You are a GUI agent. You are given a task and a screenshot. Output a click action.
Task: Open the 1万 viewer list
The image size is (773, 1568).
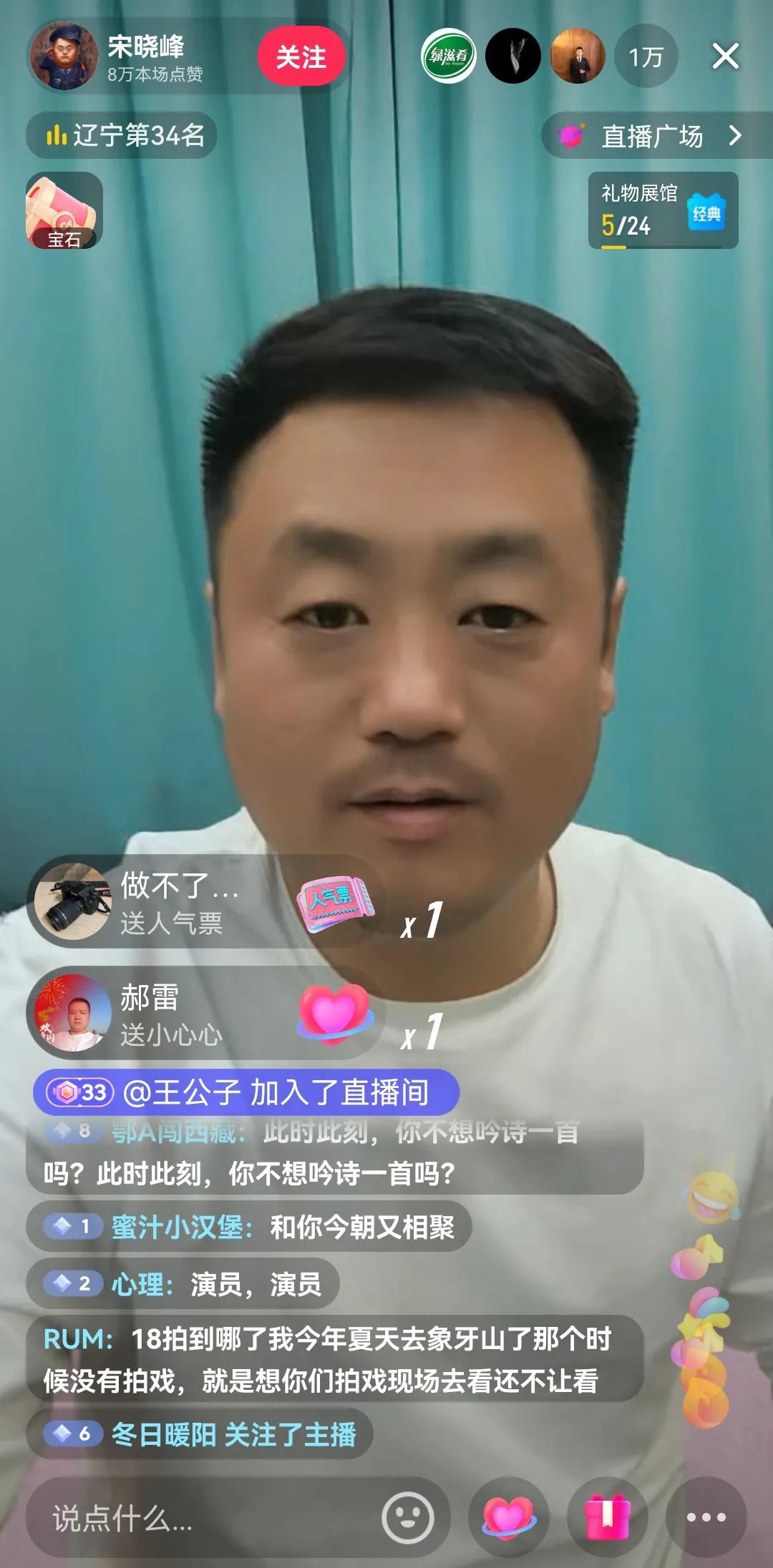click(x=646, y=57)
